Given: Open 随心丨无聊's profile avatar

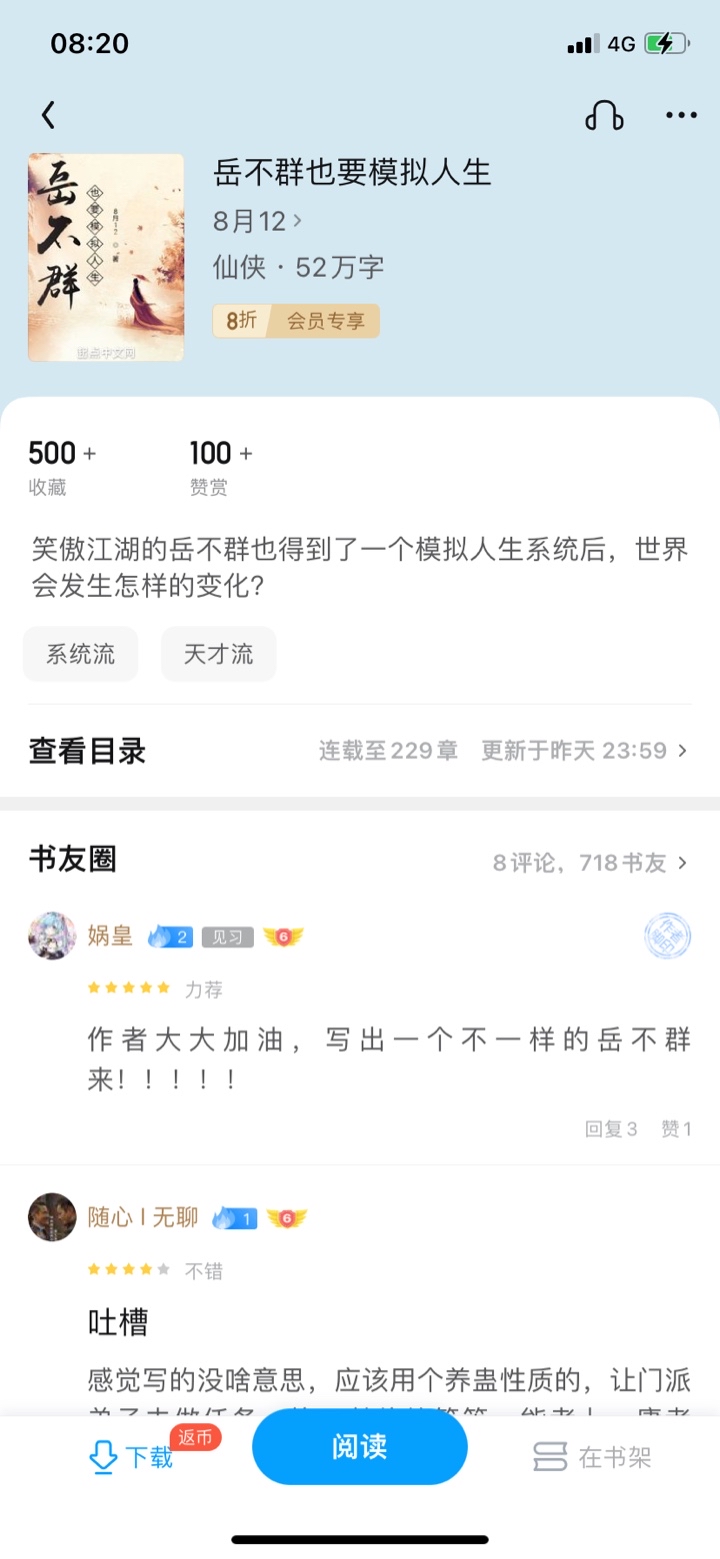Looking at the screenshot, I should [52, 1217].
